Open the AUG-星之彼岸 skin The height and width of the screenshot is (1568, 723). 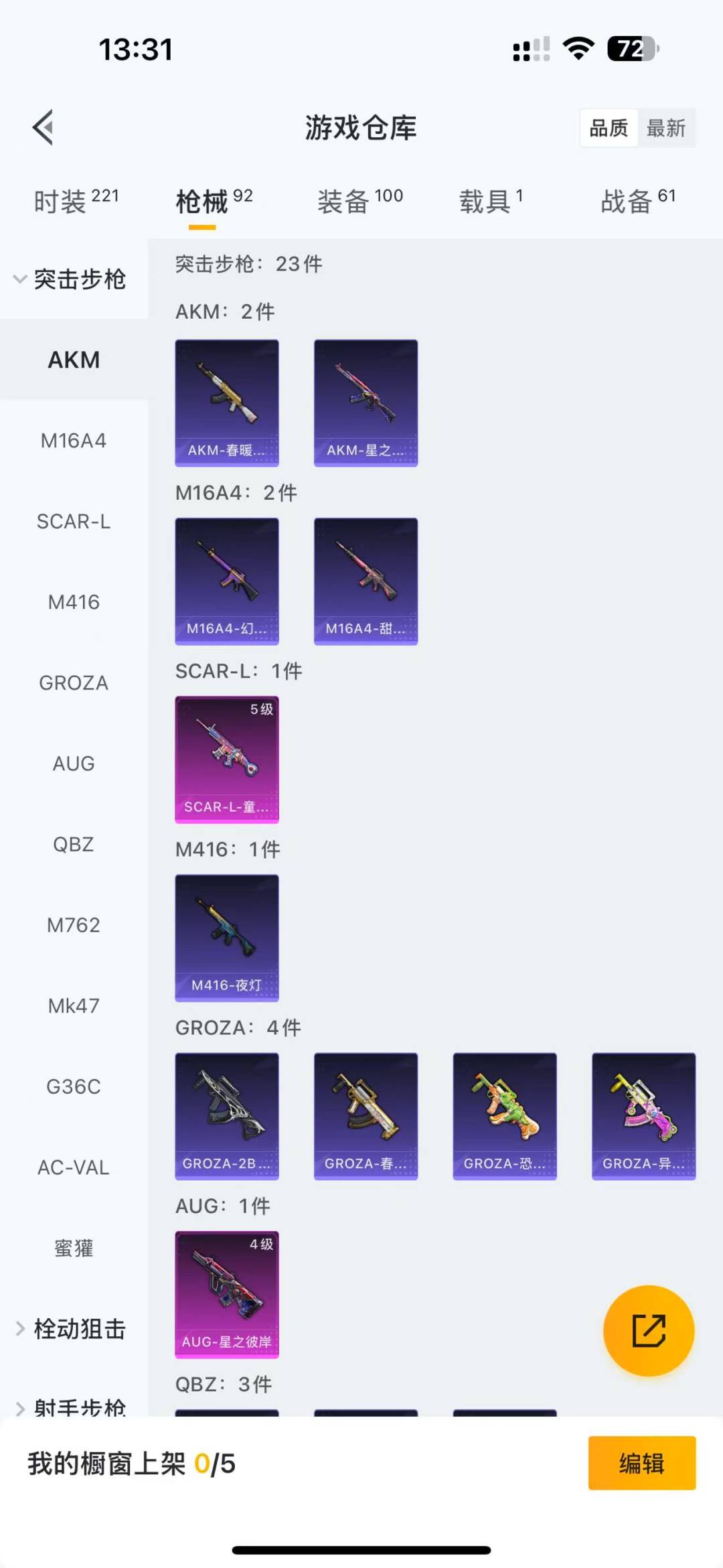point(227,1294)
